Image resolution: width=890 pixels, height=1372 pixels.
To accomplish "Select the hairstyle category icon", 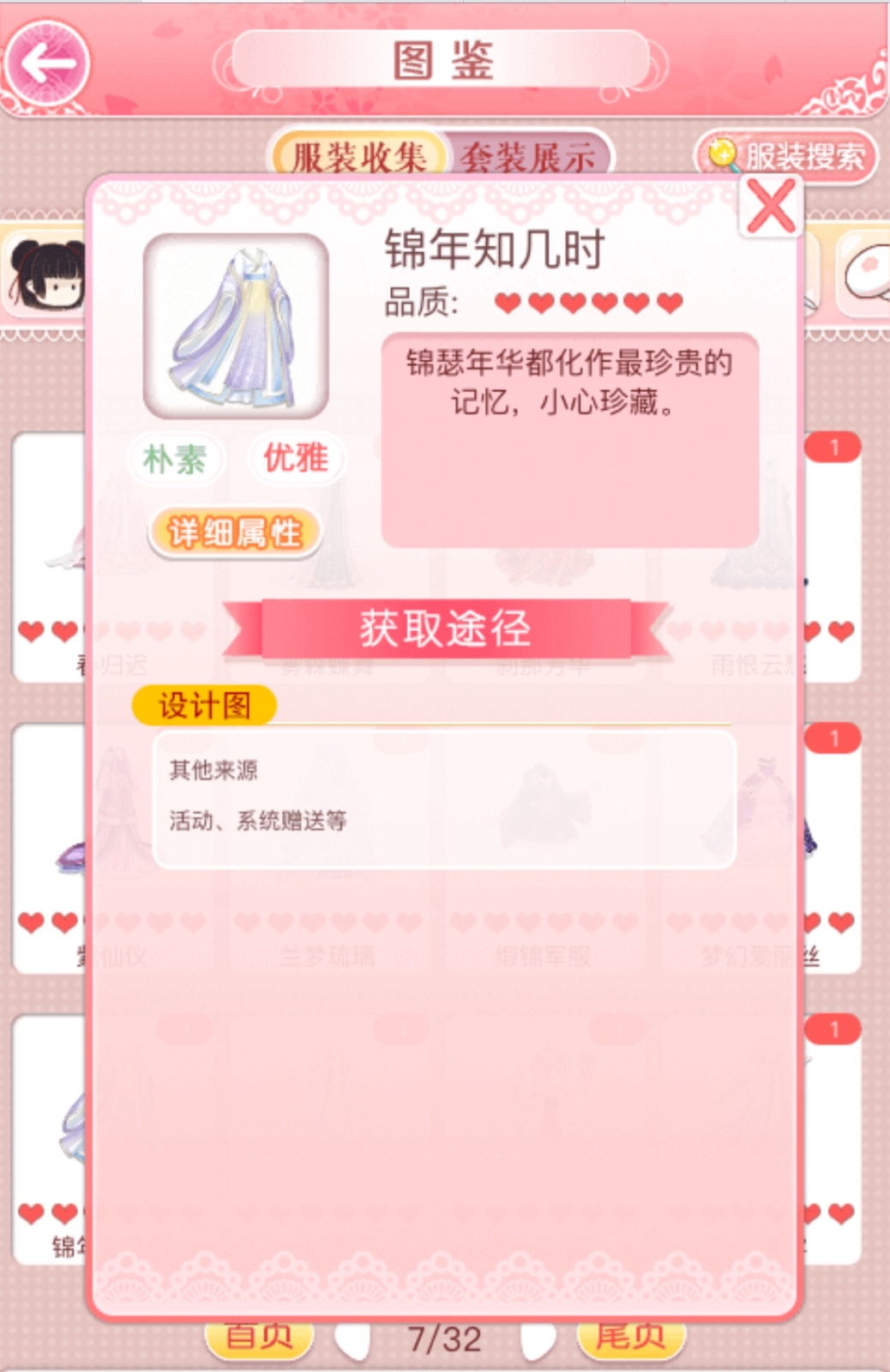I will pos(48,274).
